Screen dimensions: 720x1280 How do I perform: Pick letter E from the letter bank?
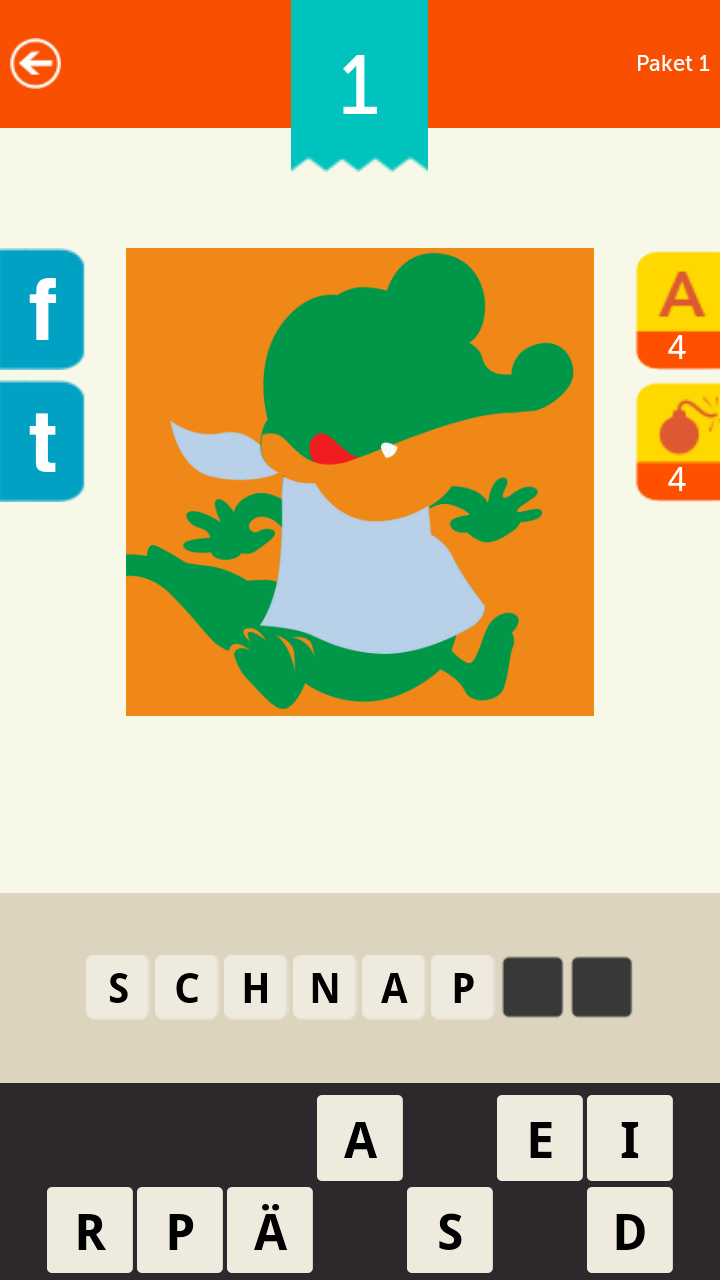pyautogui.click(x=540, y=1138)
